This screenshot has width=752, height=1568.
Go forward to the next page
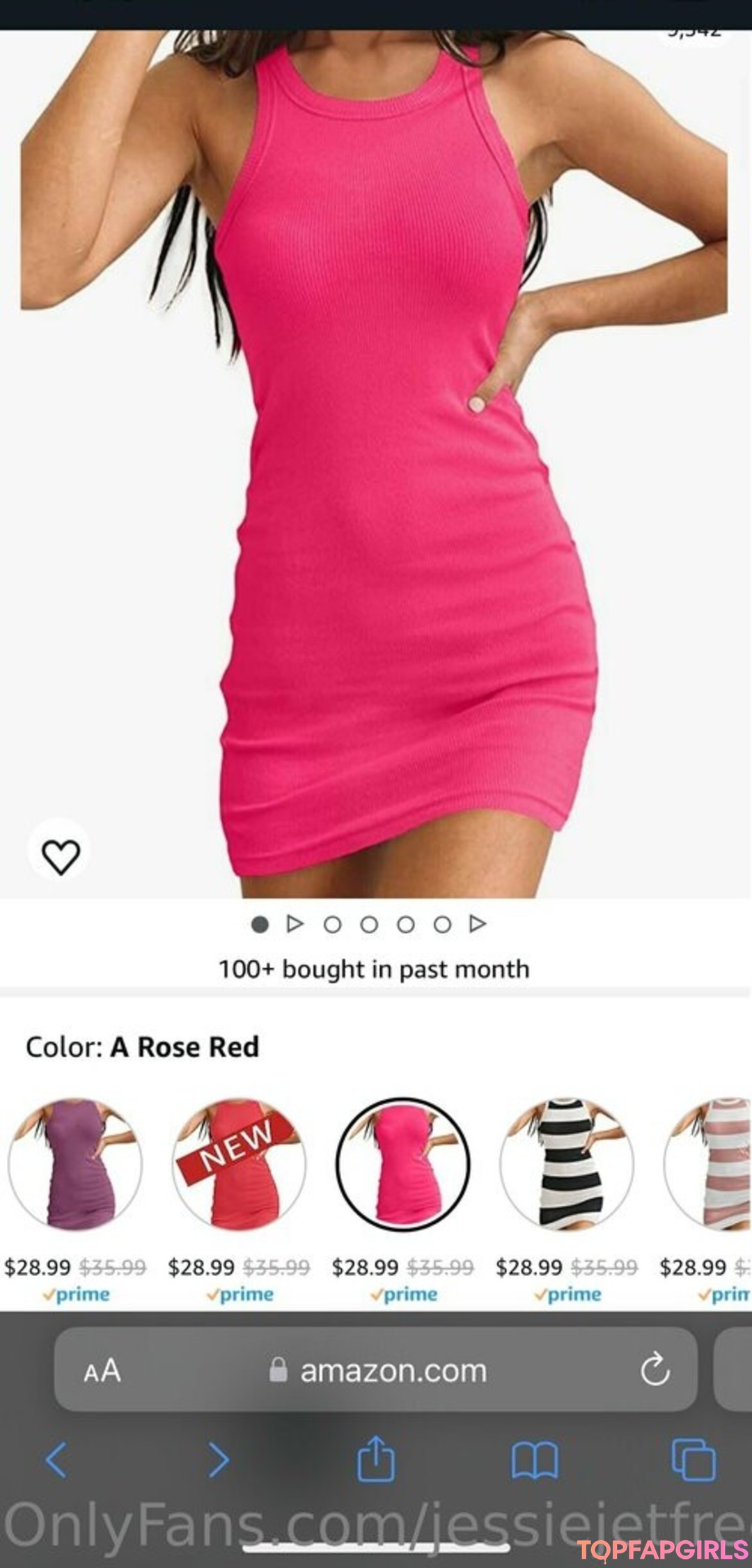tap(219, 1459)
